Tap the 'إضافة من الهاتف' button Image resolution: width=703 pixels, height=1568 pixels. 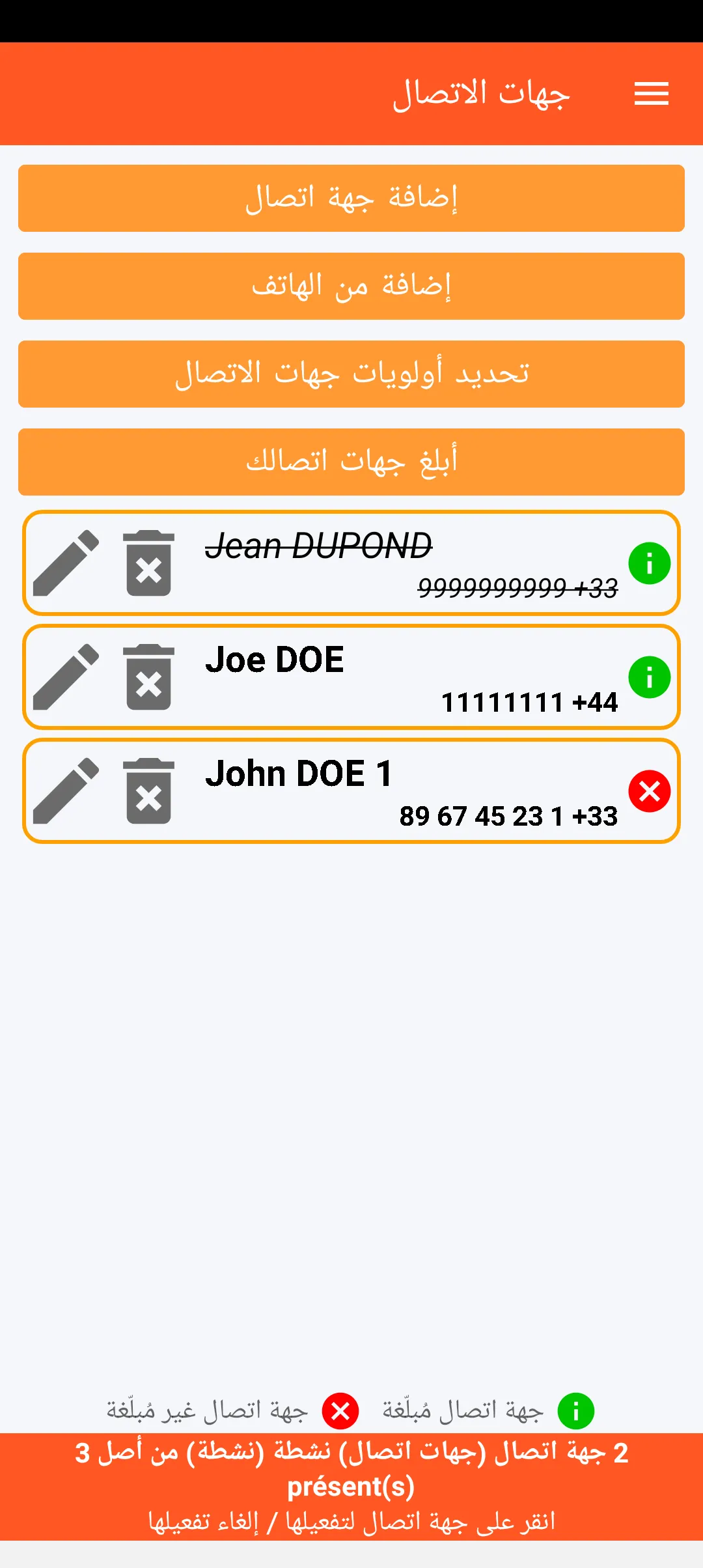(351, 286)
